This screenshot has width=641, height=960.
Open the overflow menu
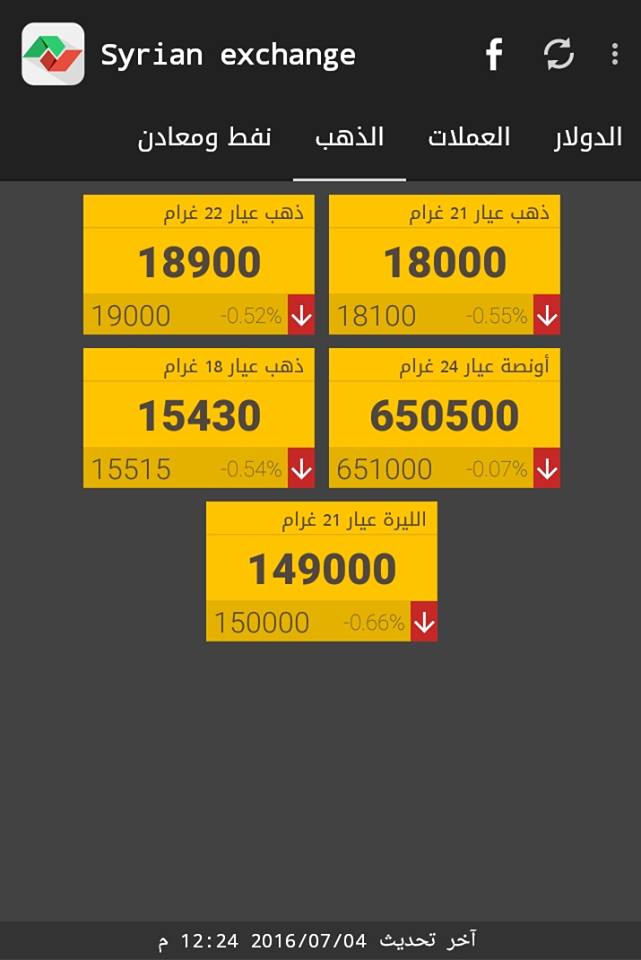coord(614,54)
